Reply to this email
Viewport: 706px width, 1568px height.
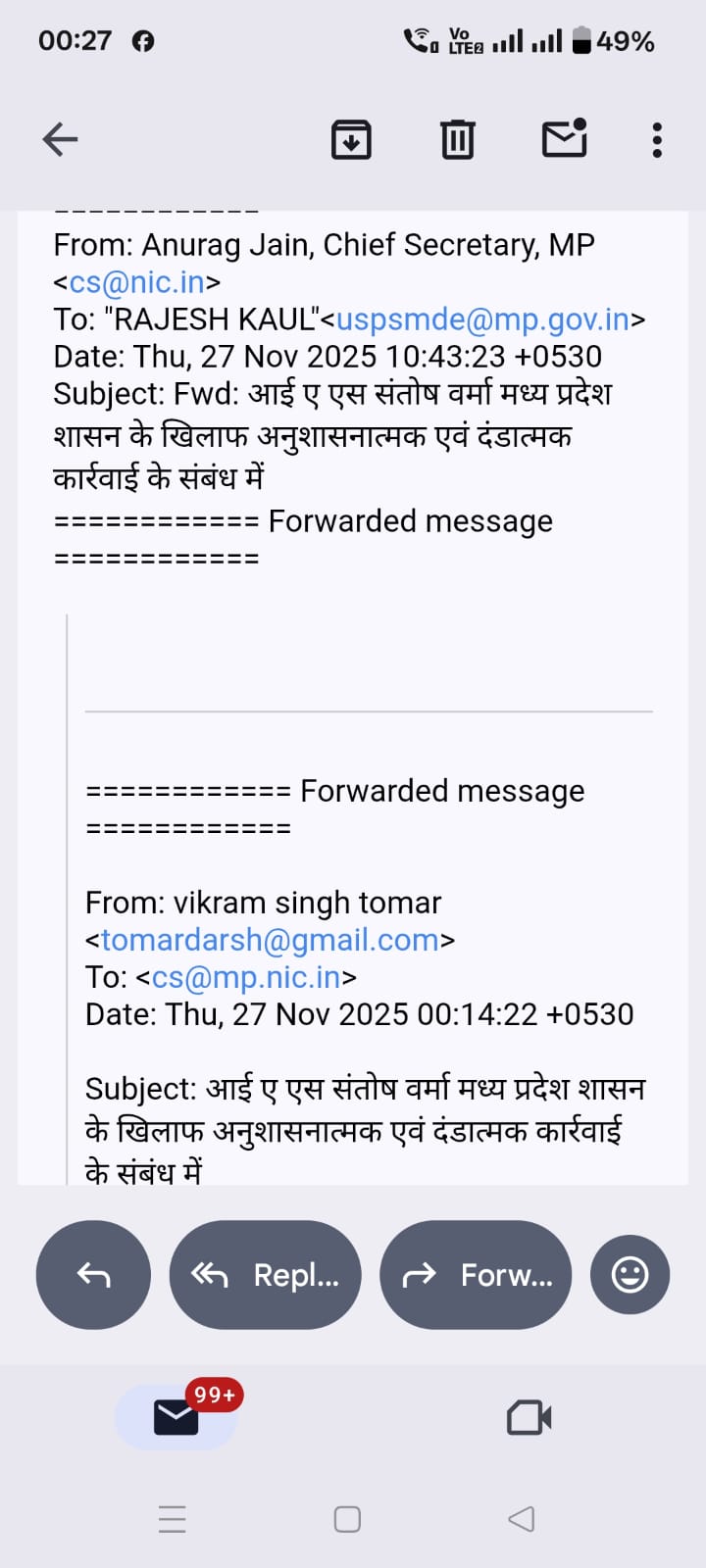click(x=93, y=1274)
